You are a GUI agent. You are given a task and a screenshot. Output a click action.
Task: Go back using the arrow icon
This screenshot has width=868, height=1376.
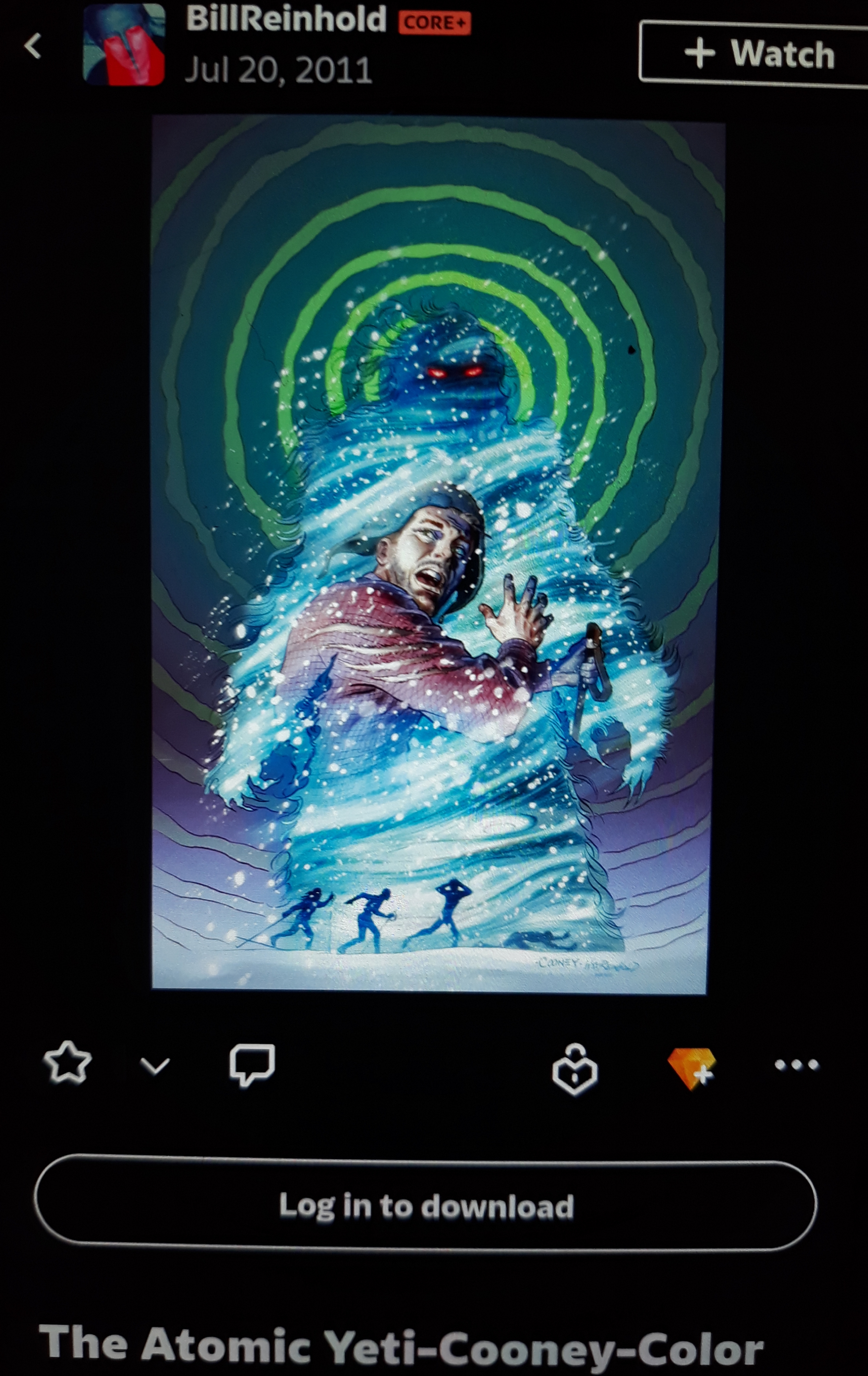[33, 46]
